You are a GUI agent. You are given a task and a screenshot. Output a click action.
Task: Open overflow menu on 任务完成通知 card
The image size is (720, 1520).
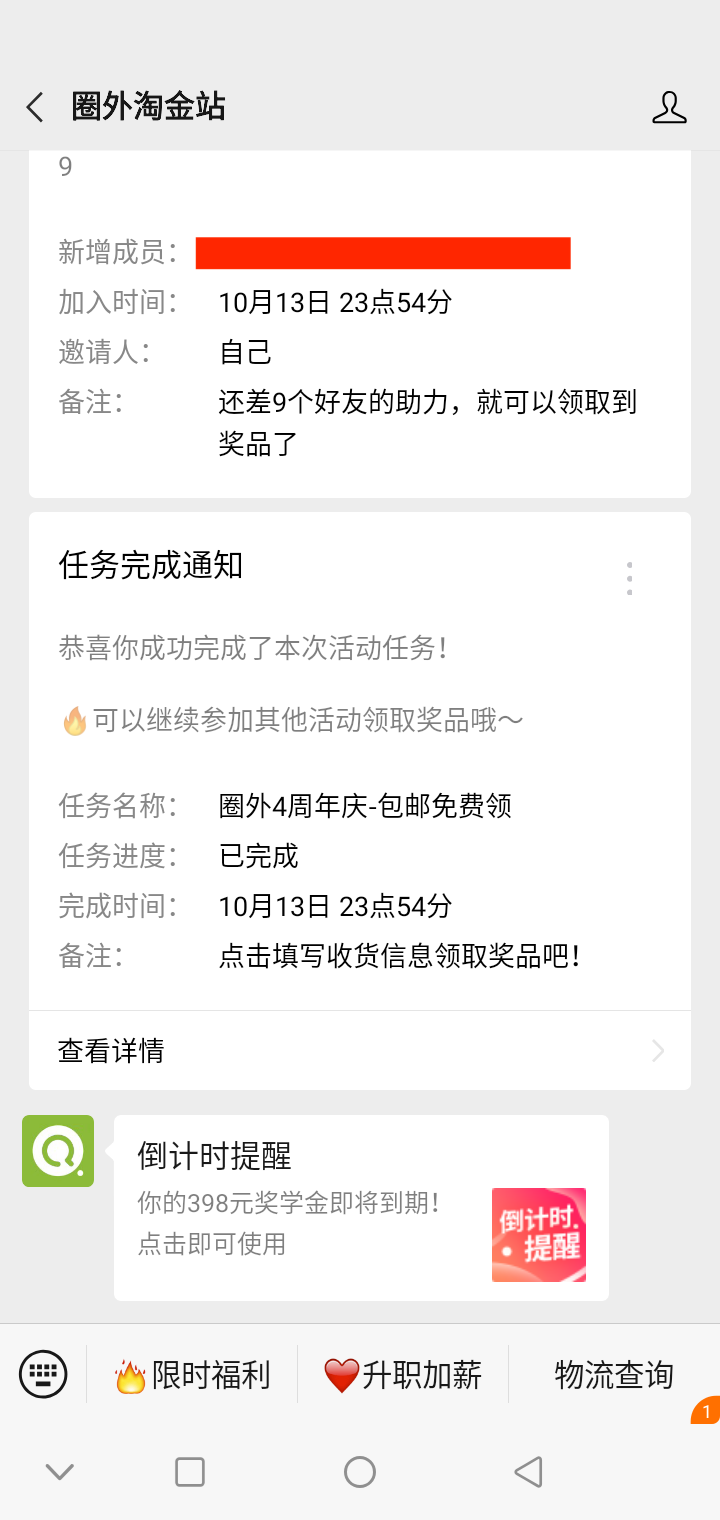click(x=629, y=579)
